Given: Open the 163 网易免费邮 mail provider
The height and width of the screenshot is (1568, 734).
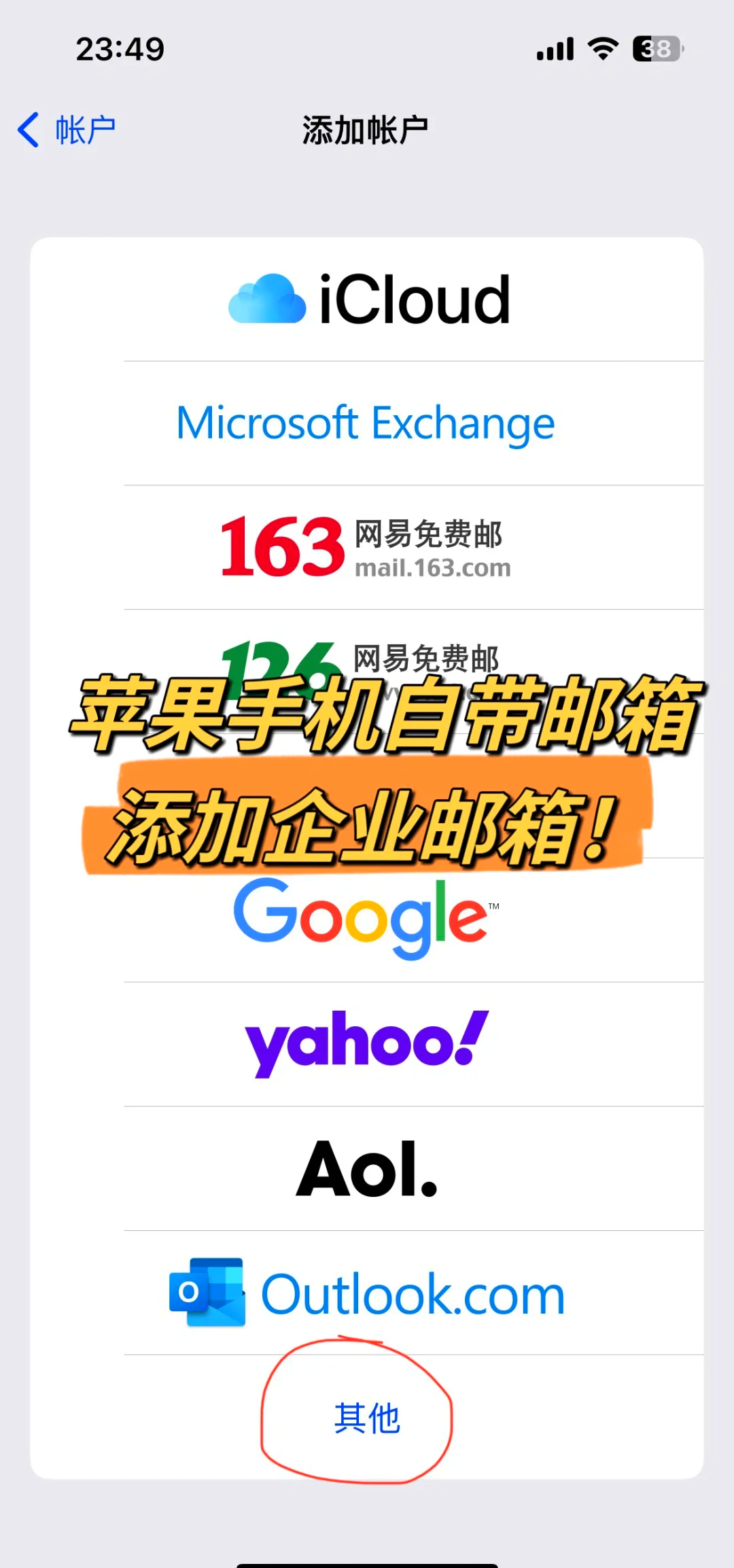Looking at the screenshot, I should (x=367, y=544).
